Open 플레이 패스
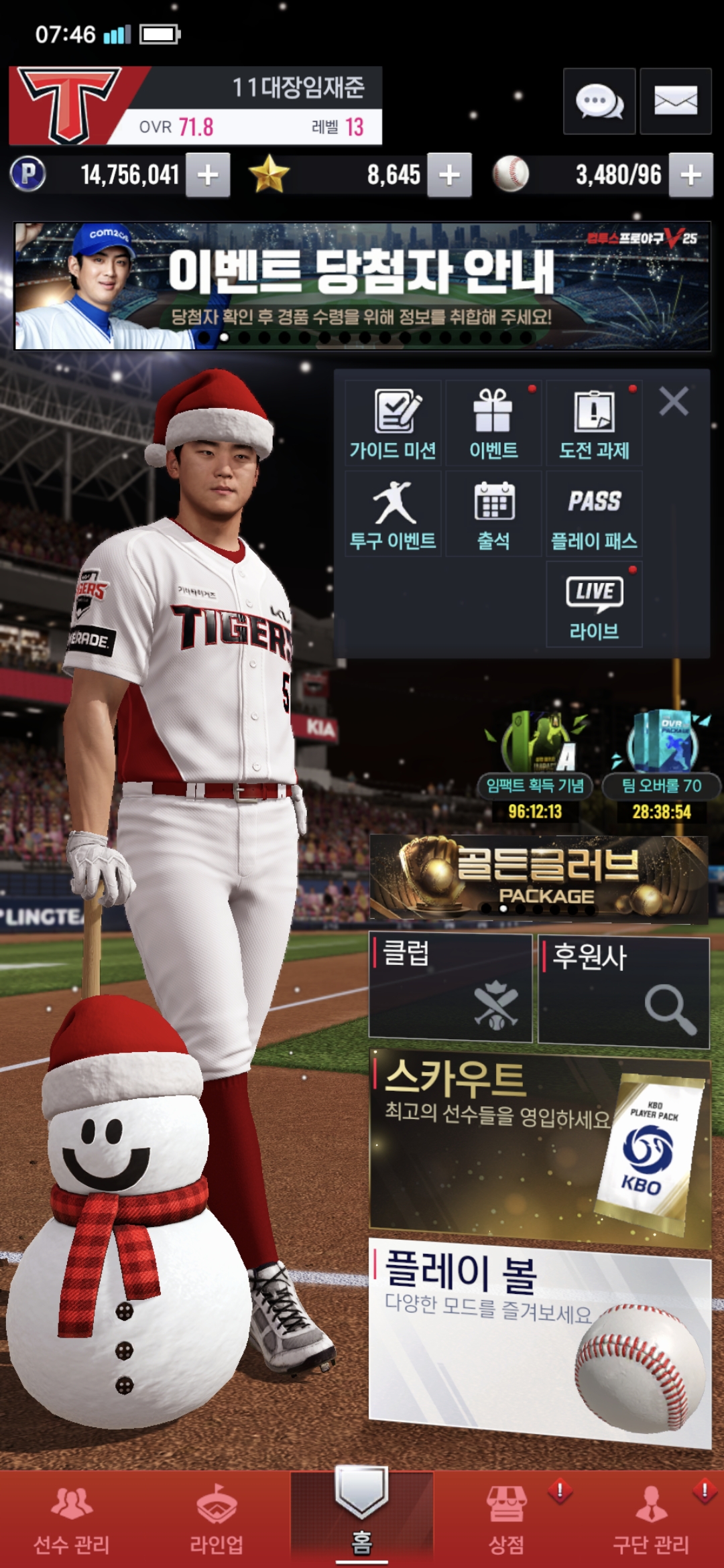The width and height of the screenshot is (724, 1568). point(594,514)
